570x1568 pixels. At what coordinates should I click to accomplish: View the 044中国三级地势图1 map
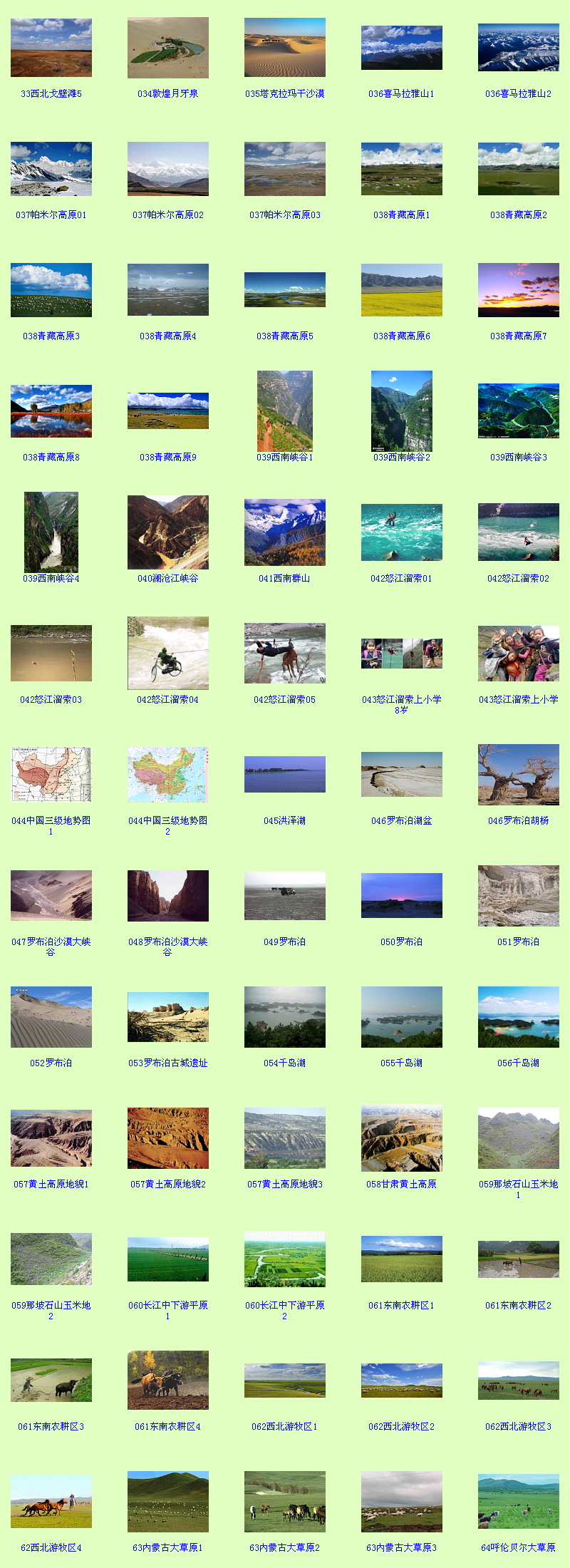tap(51, 774)
